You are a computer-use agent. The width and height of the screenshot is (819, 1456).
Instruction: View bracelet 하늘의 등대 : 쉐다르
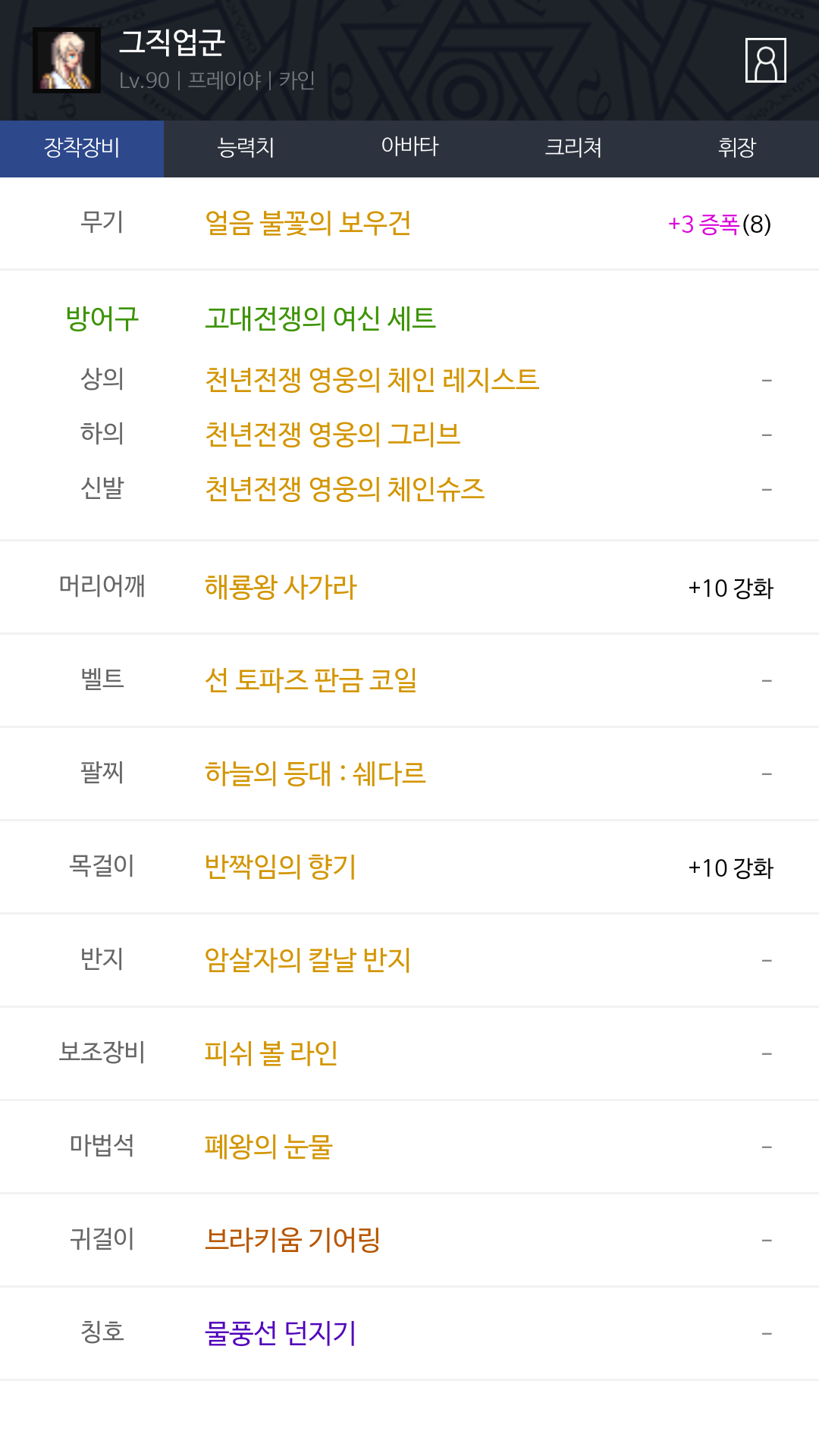pos(315,773)
